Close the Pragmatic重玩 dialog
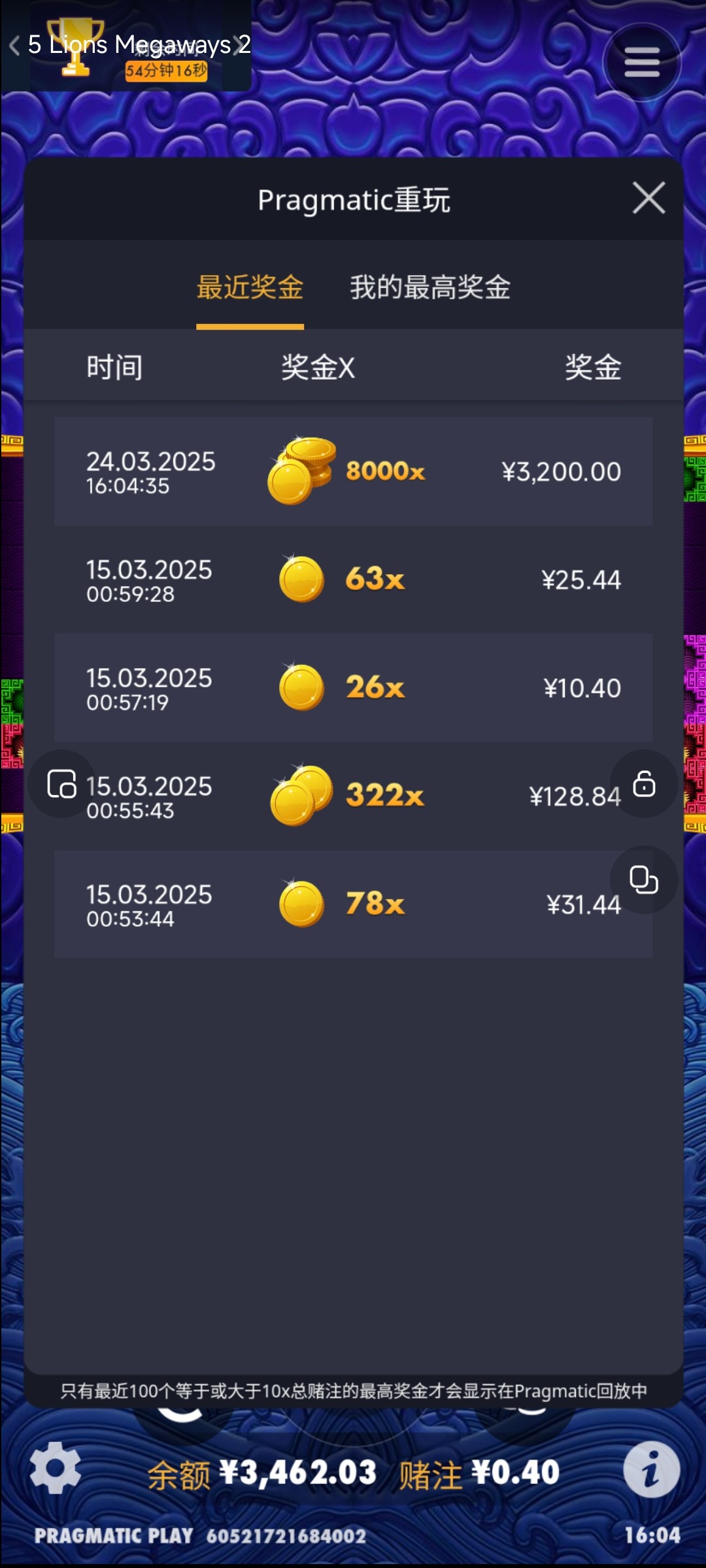Screen dimensions: 706x1568 click(x=648, y=198)
